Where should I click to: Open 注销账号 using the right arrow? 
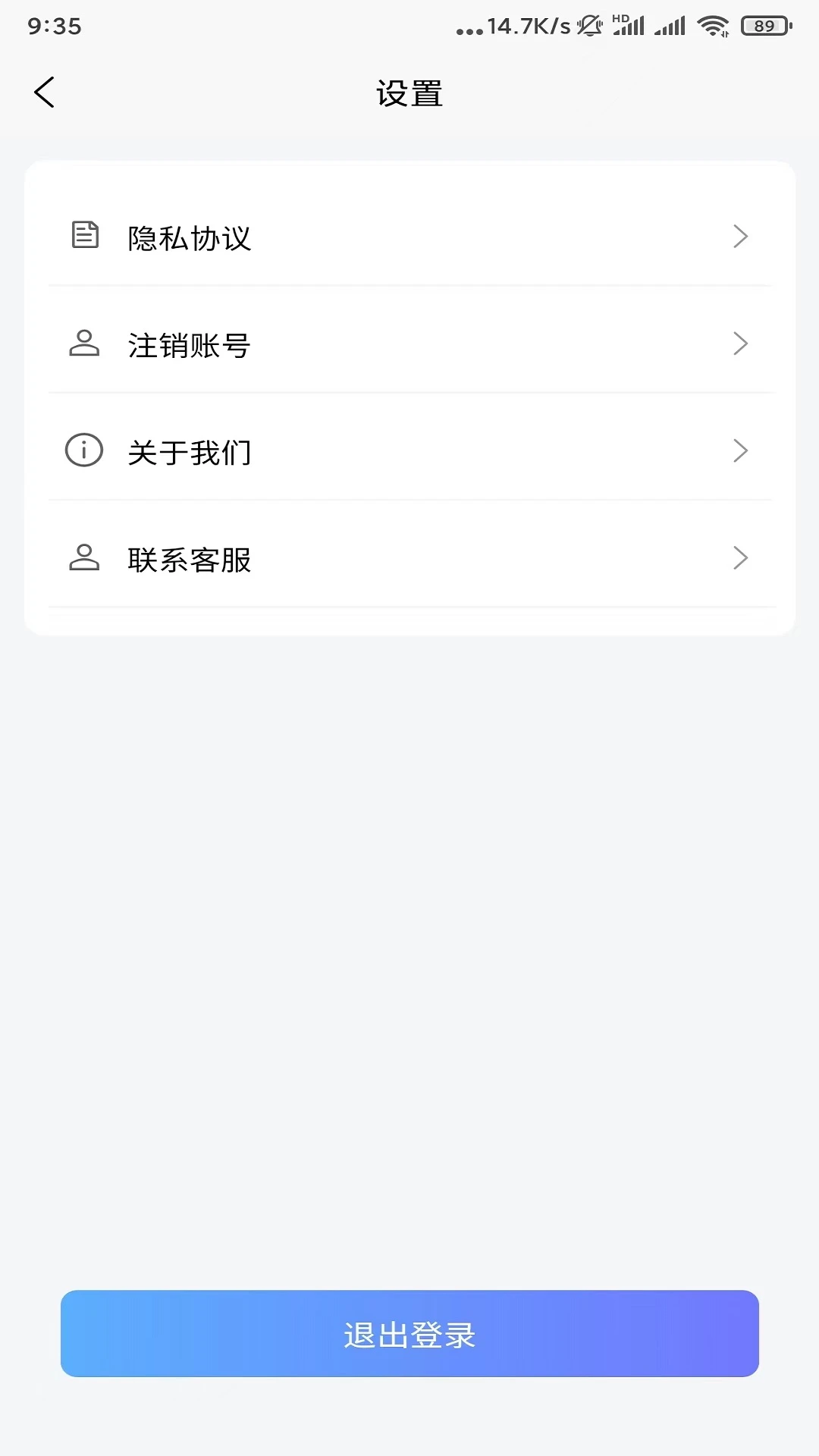[x=741, y=344]
